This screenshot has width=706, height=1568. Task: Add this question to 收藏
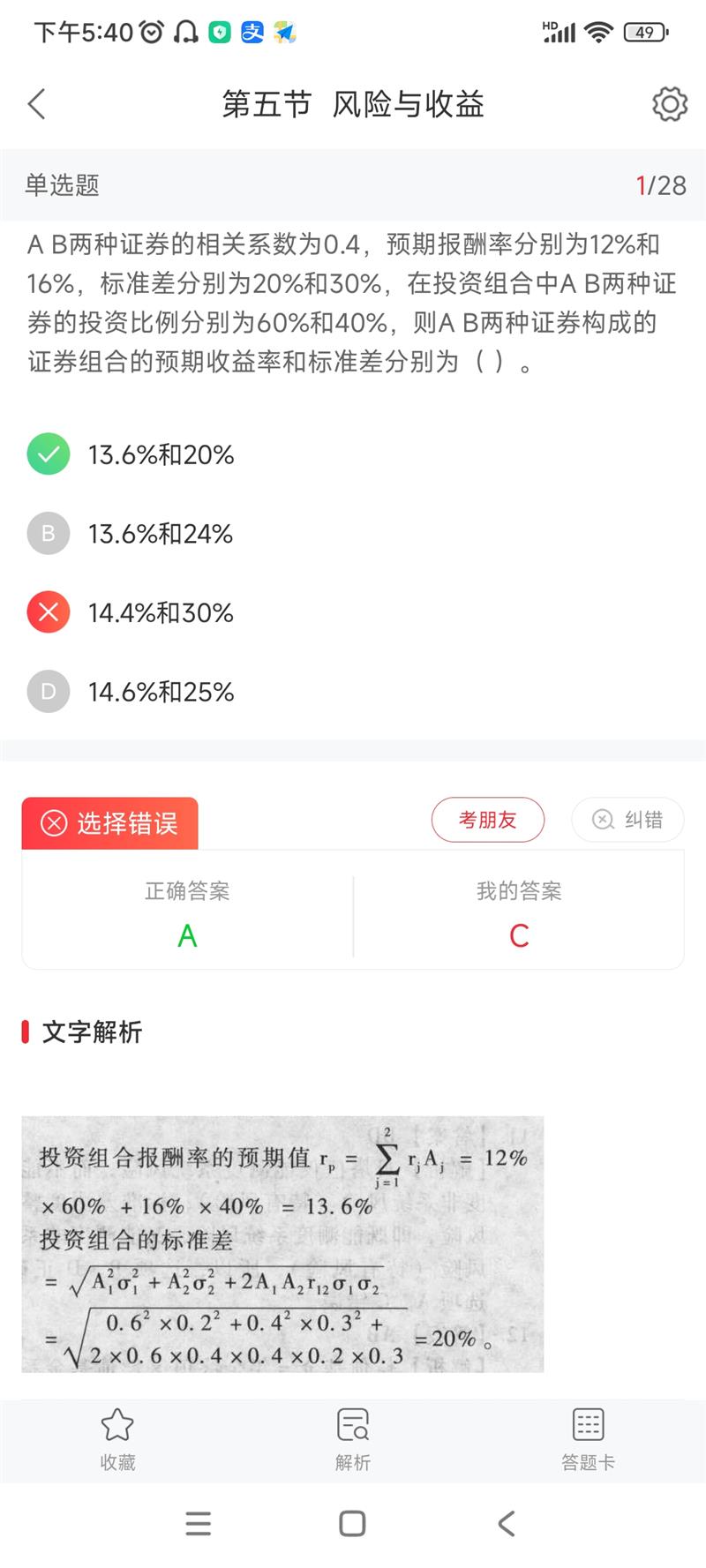[x=117, y=1439]
